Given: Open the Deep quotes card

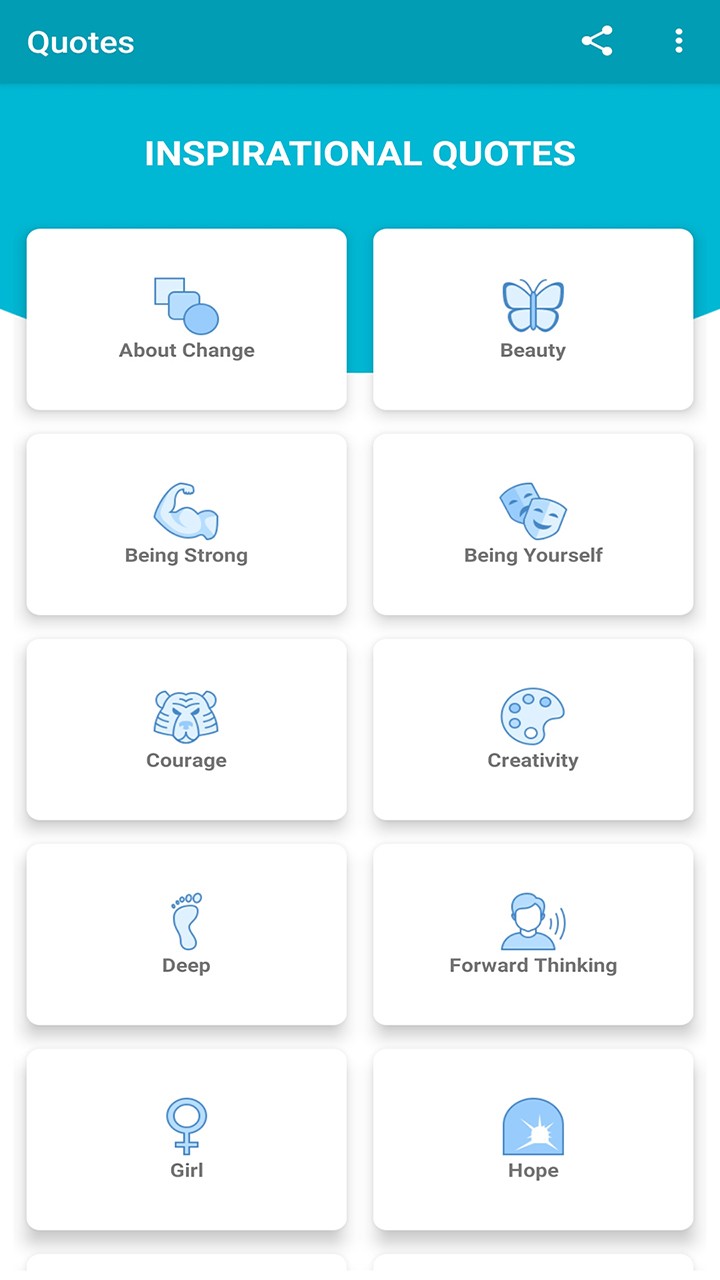Looking at the screenshot, I should (x=187, y=935).
